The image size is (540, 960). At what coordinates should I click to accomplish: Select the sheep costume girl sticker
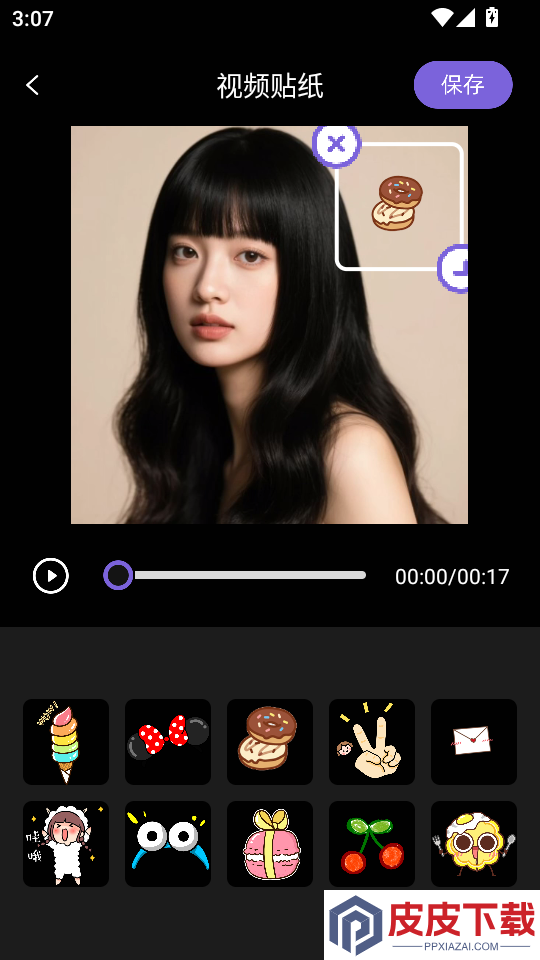pos(66,844)
